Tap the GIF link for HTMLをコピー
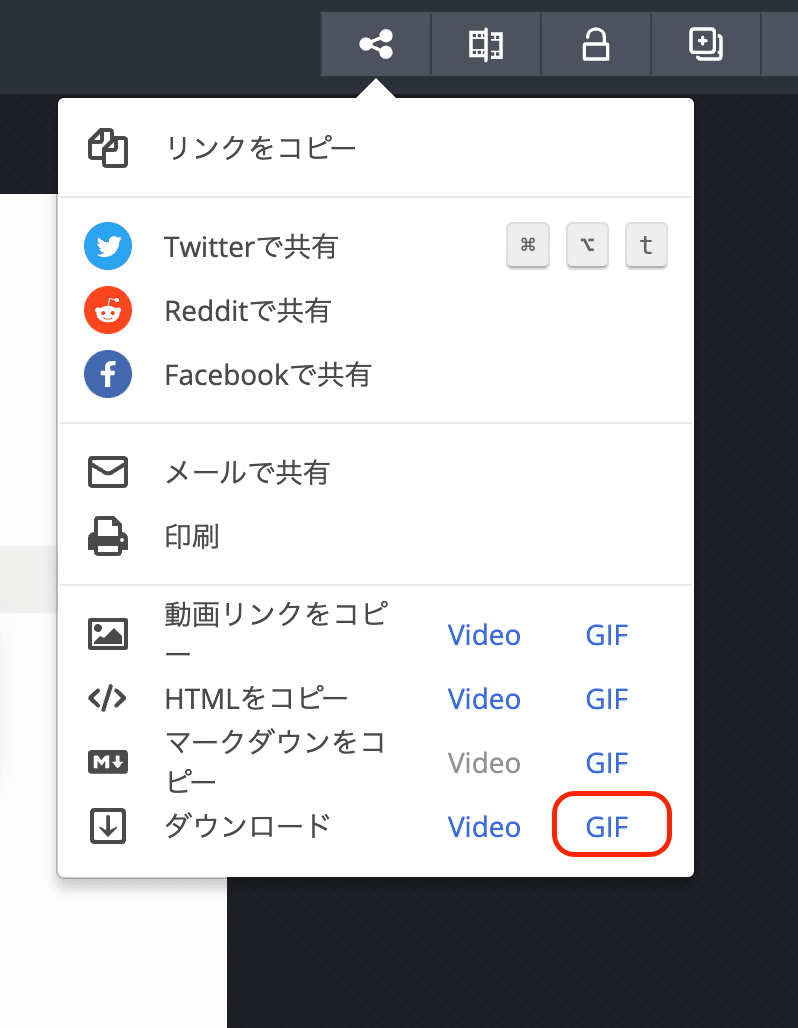The width and height of the screenshot is (798, 1028). [607, 699]
